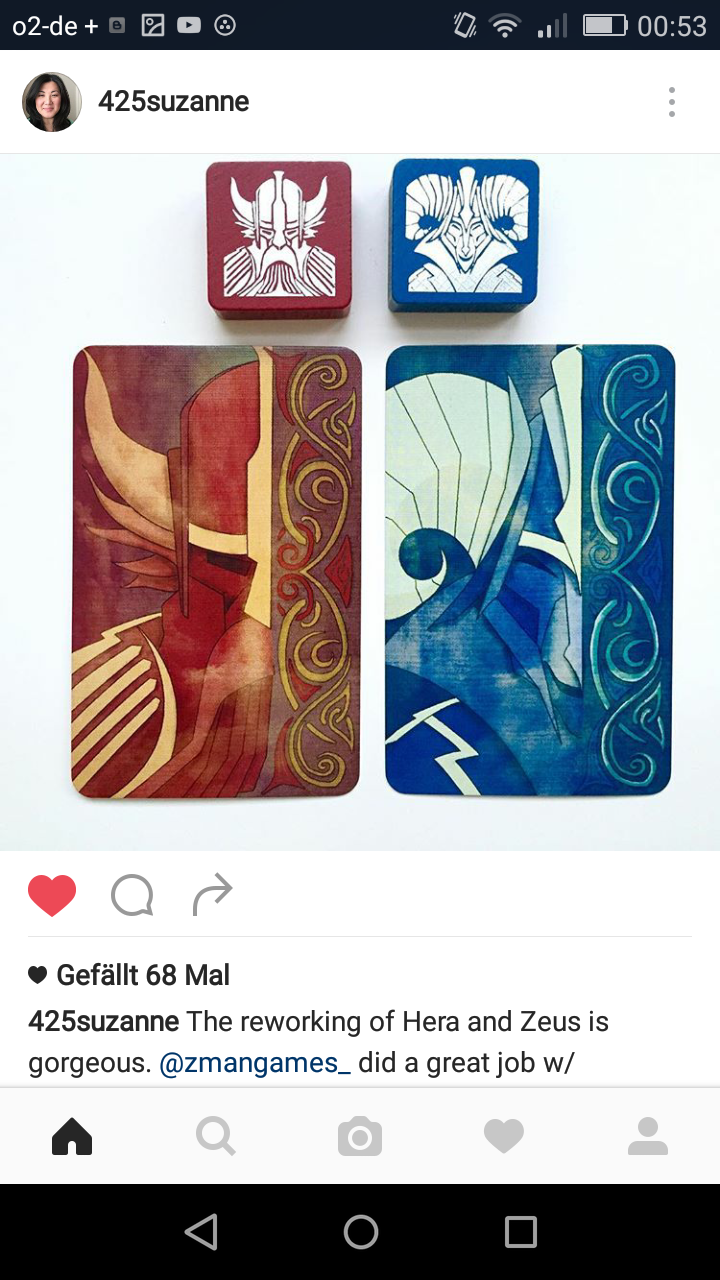Share this post via the arrow icon
The height and width of the screenshot is (1280, 720).
212,893
